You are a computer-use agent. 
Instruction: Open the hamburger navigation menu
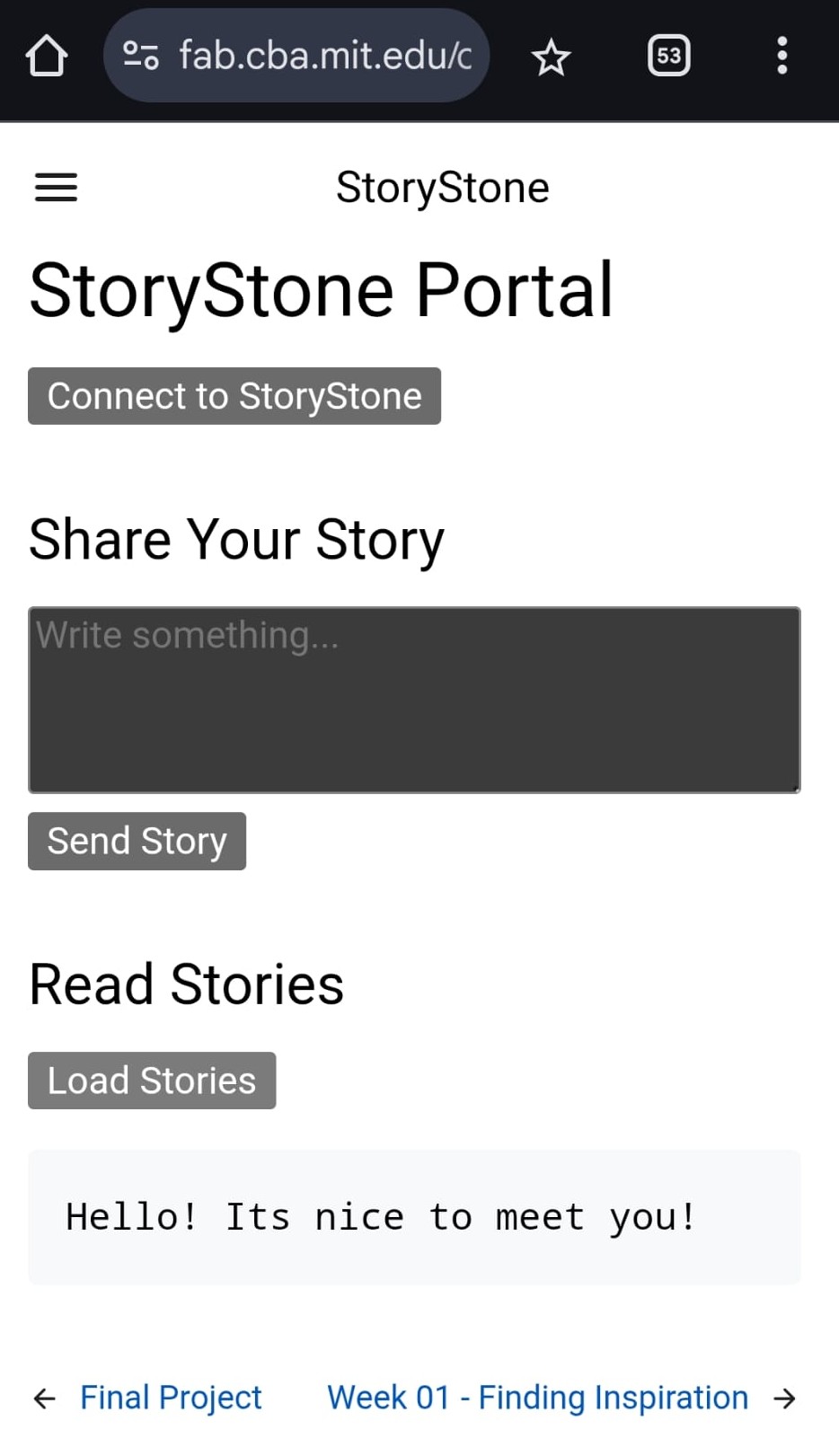tap(56, 188)
